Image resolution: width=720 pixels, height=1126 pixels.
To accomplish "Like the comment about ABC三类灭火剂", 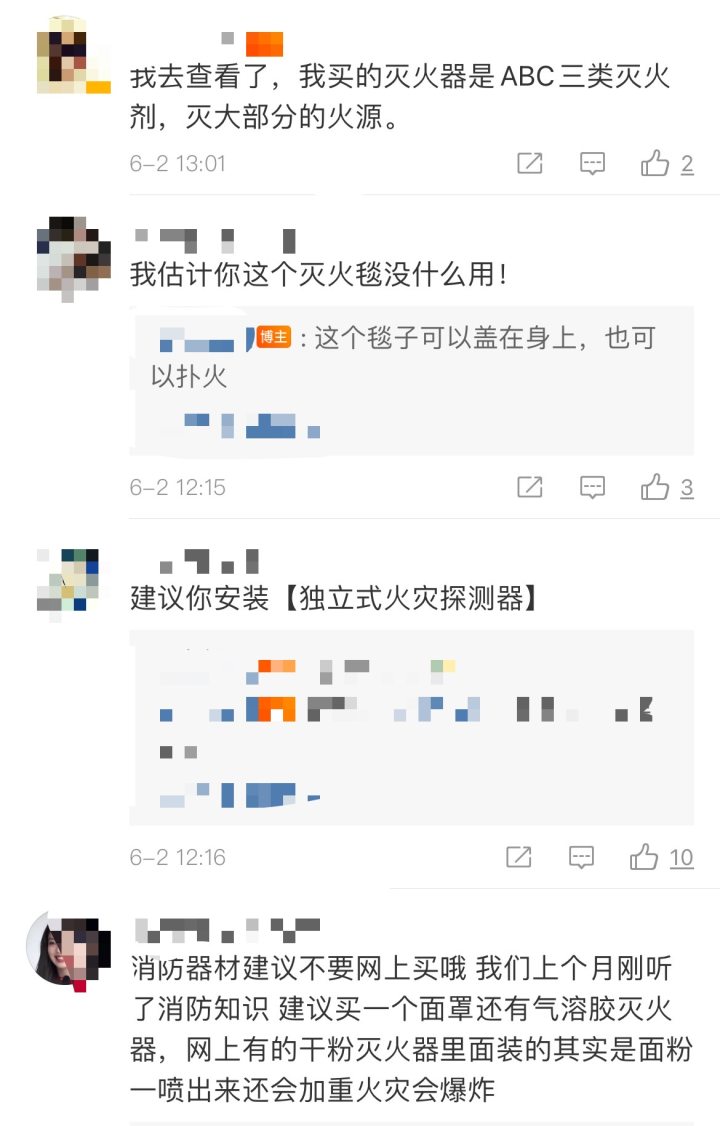I will [655, 164].
